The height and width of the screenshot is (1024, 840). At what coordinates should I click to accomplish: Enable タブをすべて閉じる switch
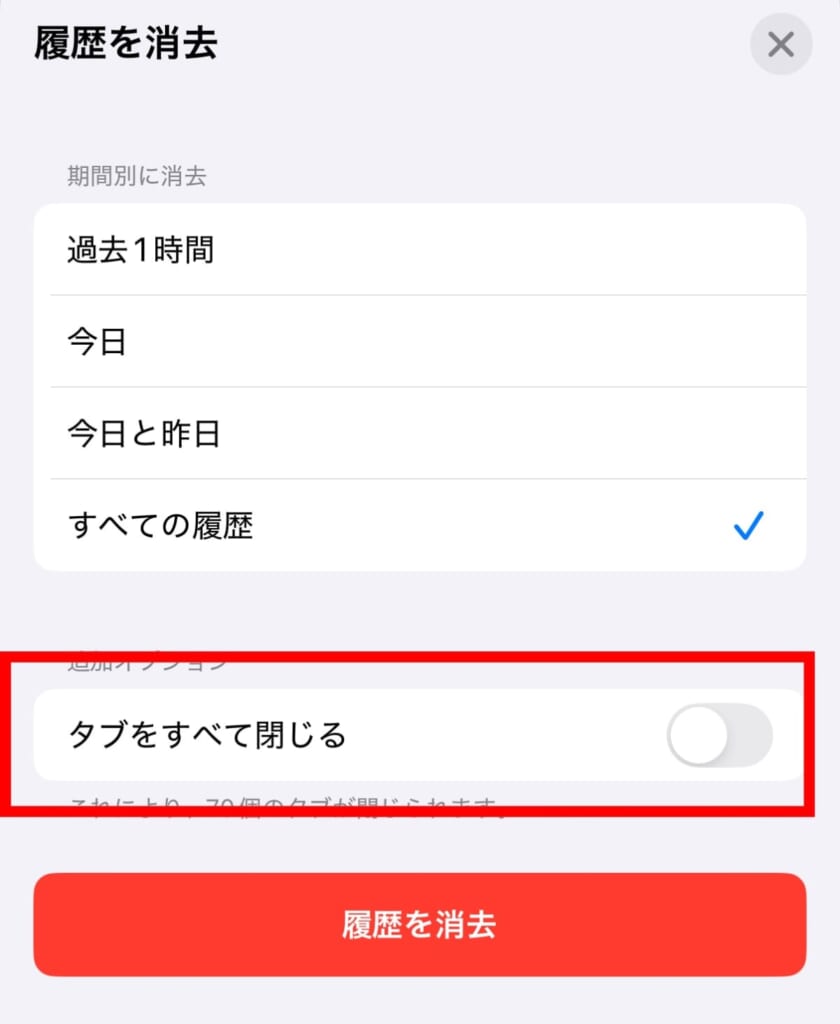[719, 735]
